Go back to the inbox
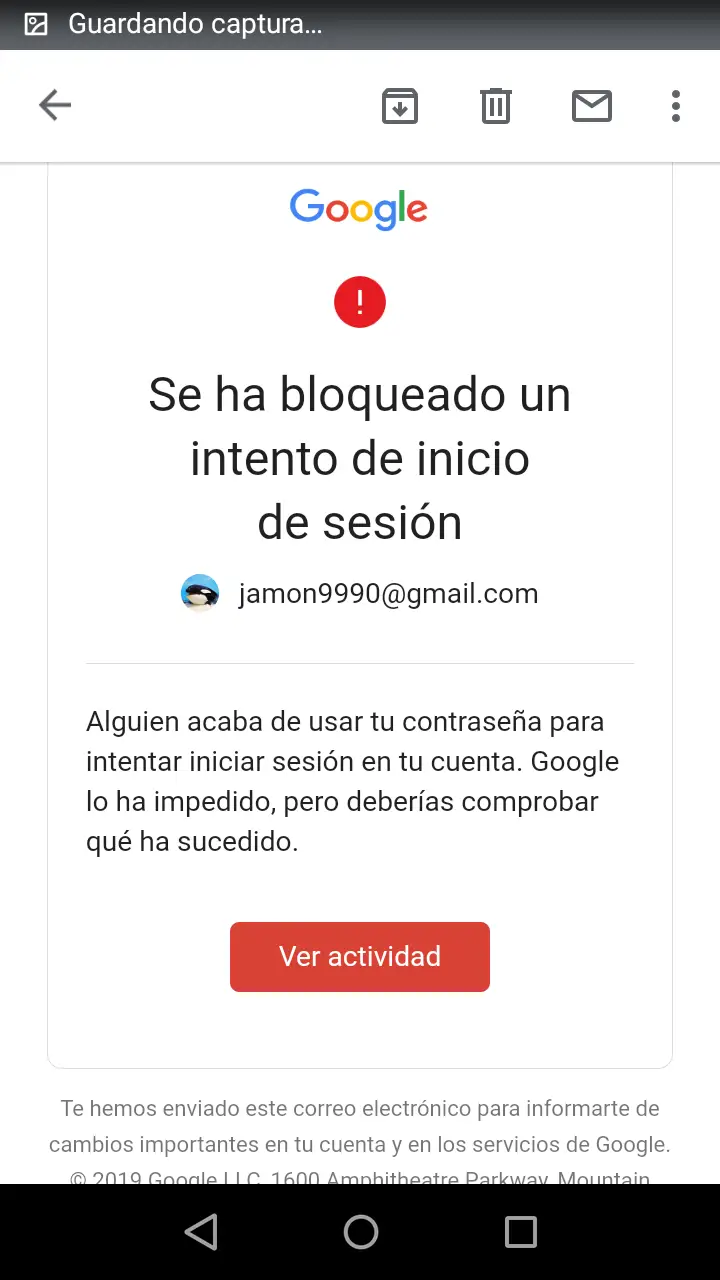This screenshot has width=720, height=1280. click(55, 105)
